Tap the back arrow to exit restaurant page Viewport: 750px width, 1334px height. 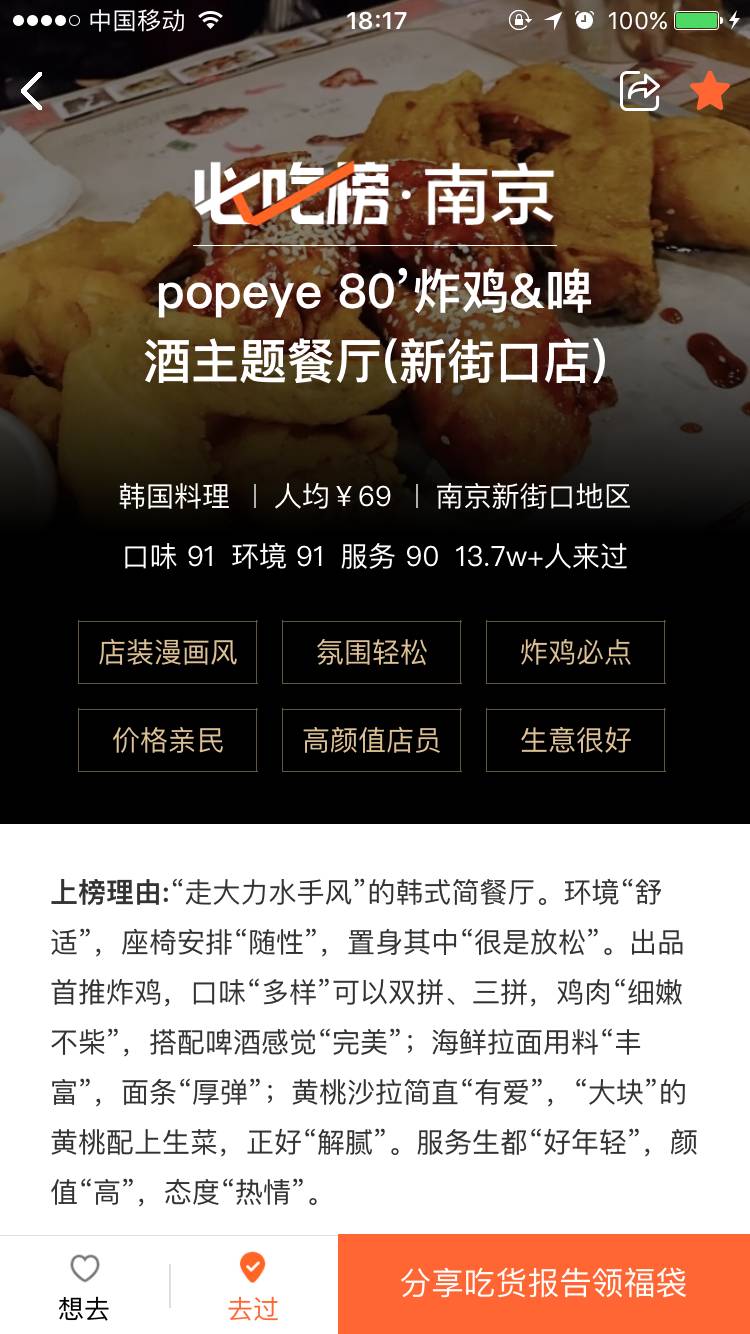pos(33,90)
